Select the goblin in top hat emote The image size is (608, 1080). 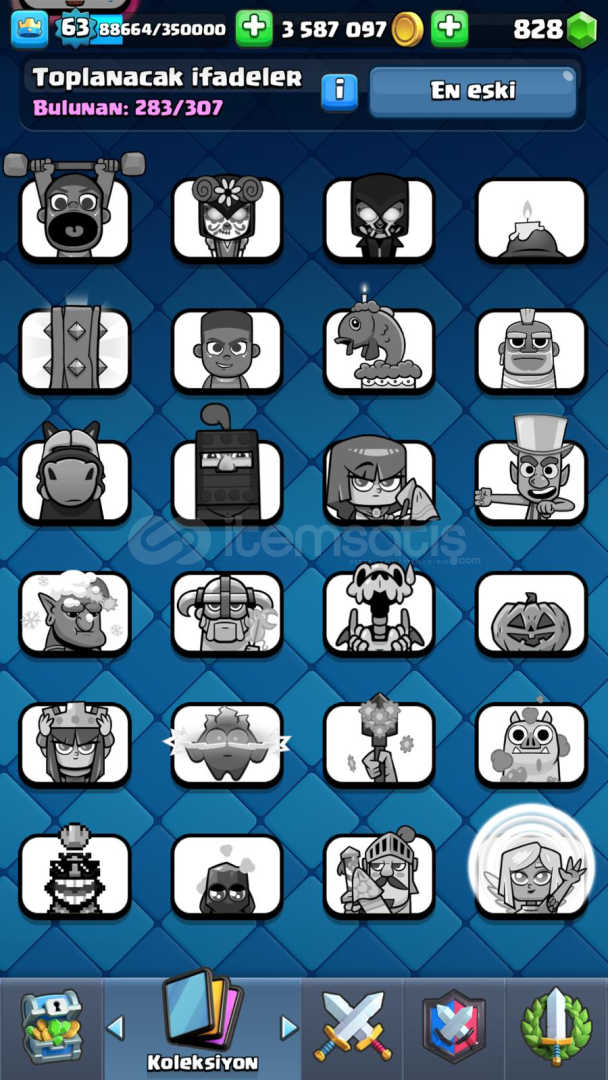(531, 474)
